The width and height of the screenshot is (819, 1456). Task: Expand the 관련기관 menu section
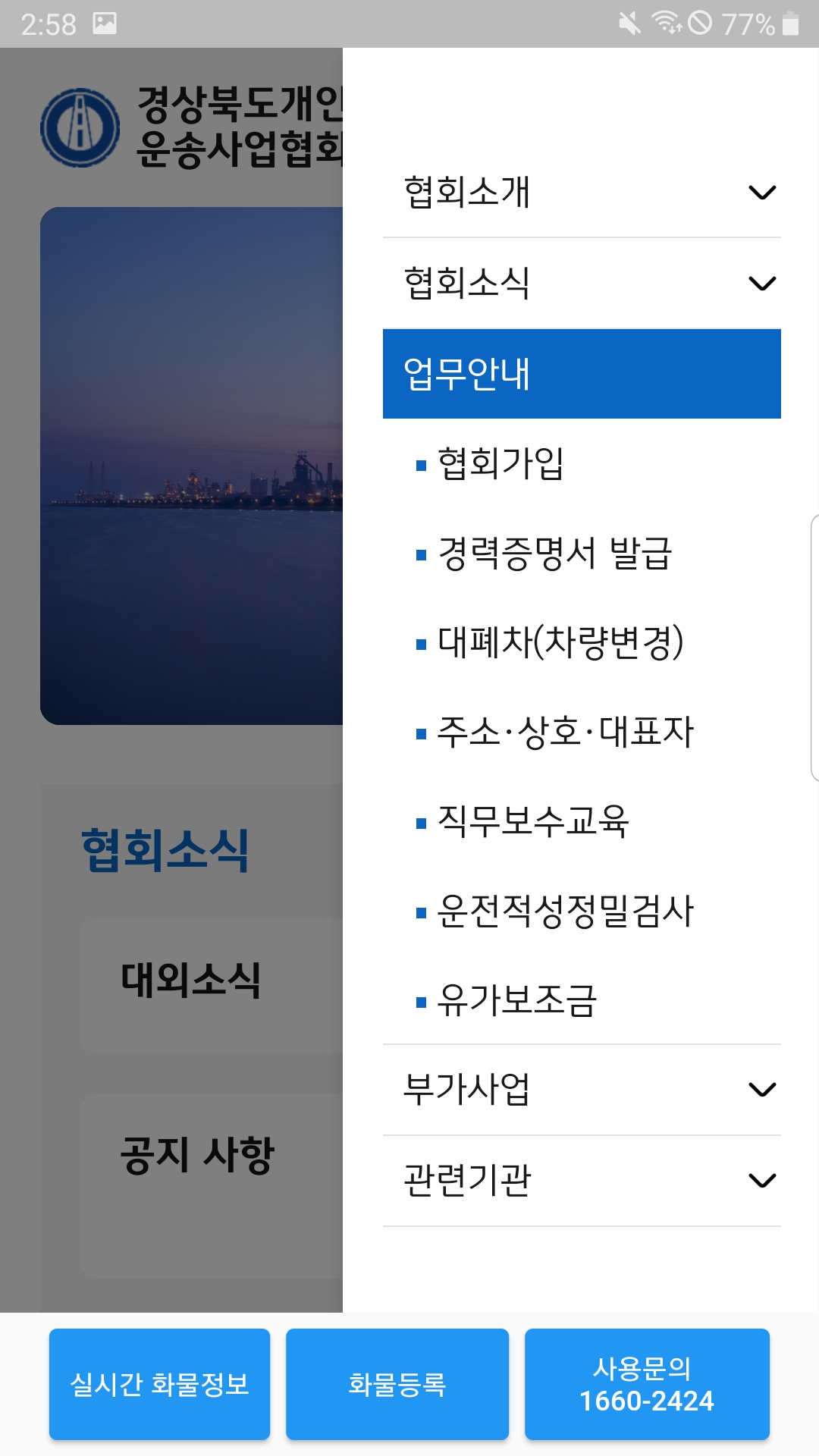[582, 1181]
